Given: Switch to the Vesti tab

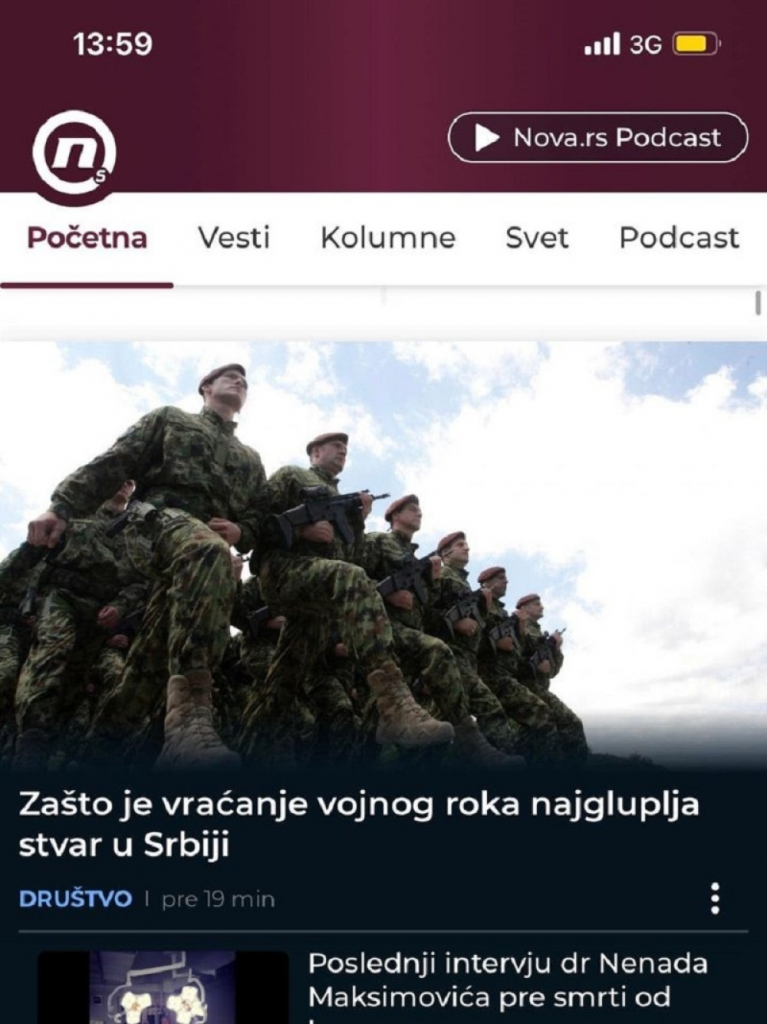Looking at the screenshot, I should (x=233, y=238).
